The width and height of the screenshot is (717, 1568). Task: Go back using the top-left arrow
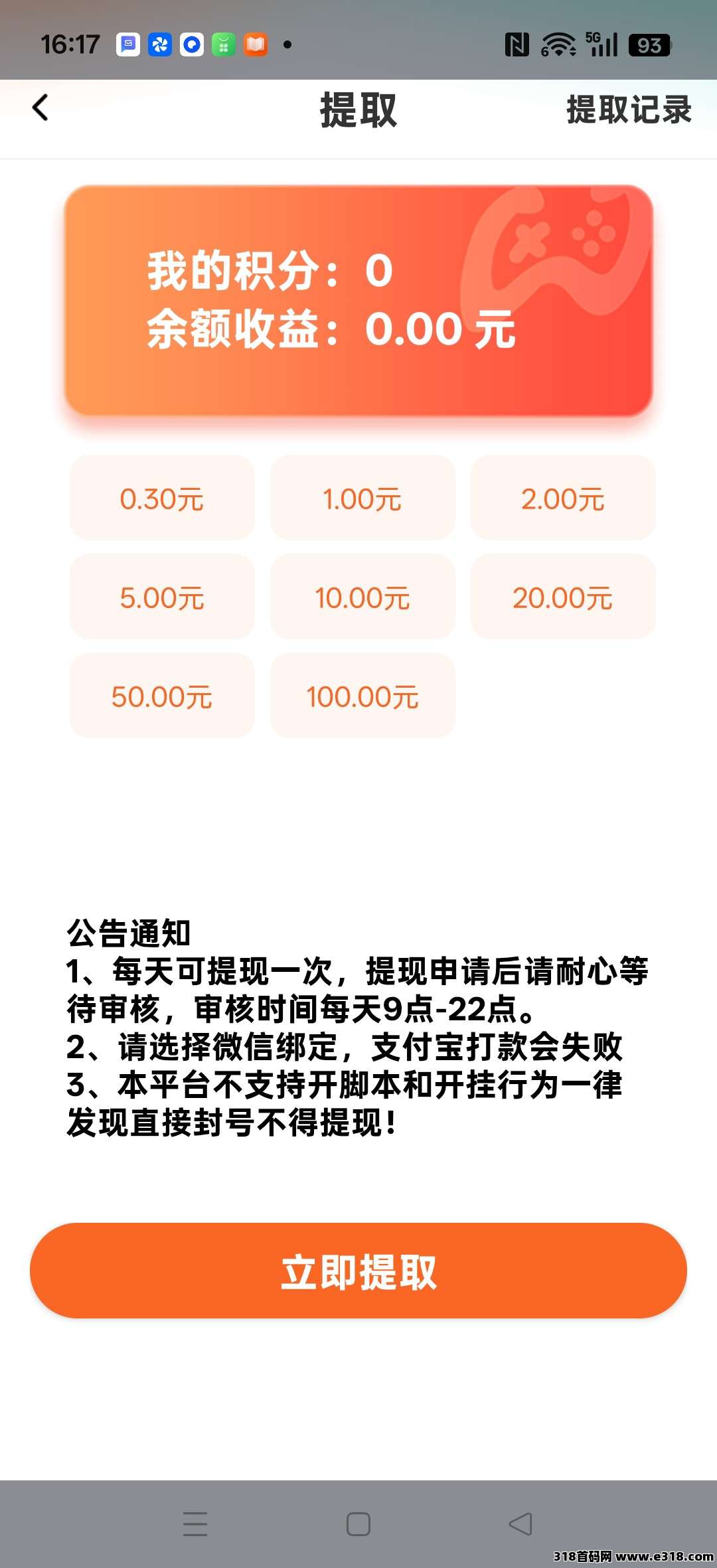tap(40, 108)
